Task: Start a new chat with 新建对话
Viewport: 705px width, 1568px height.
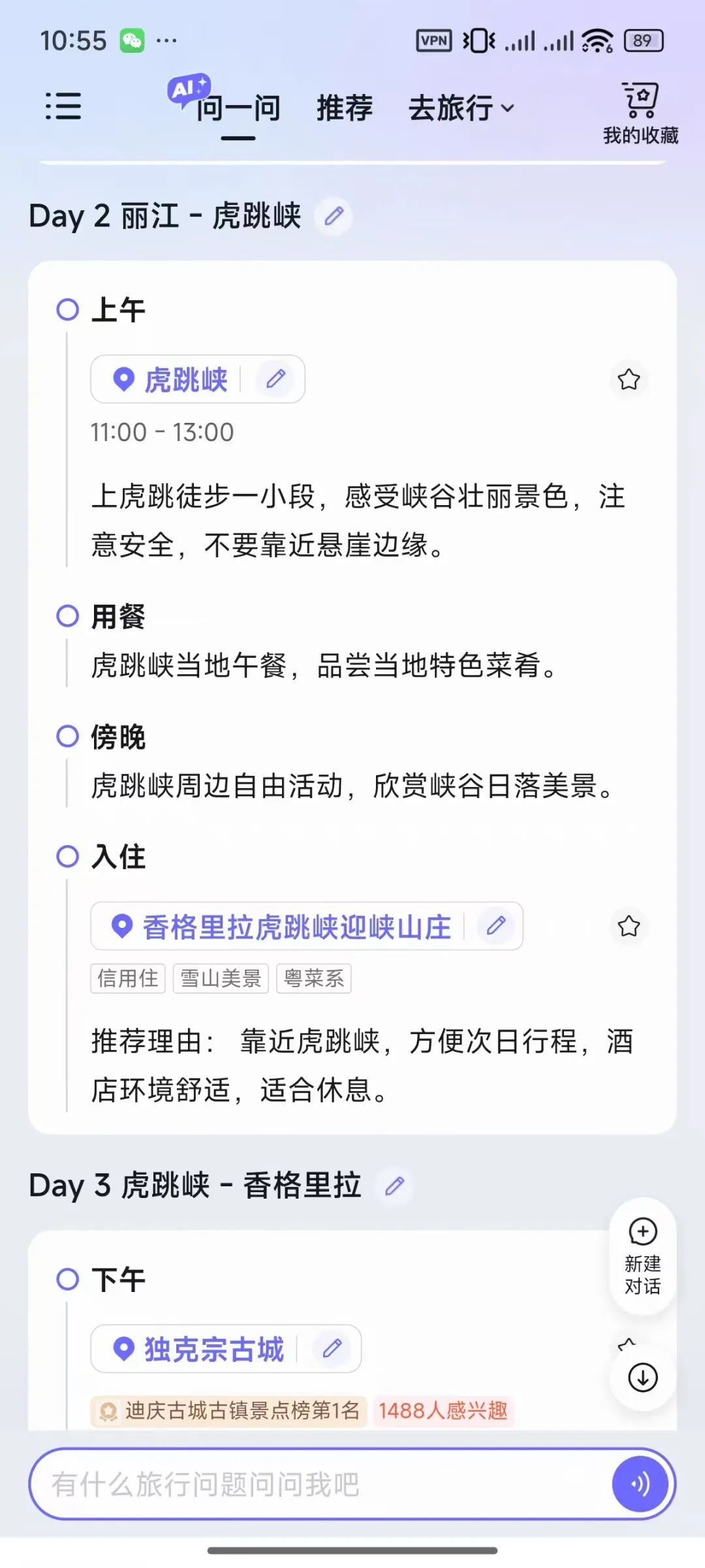Action: [642, 1256]
